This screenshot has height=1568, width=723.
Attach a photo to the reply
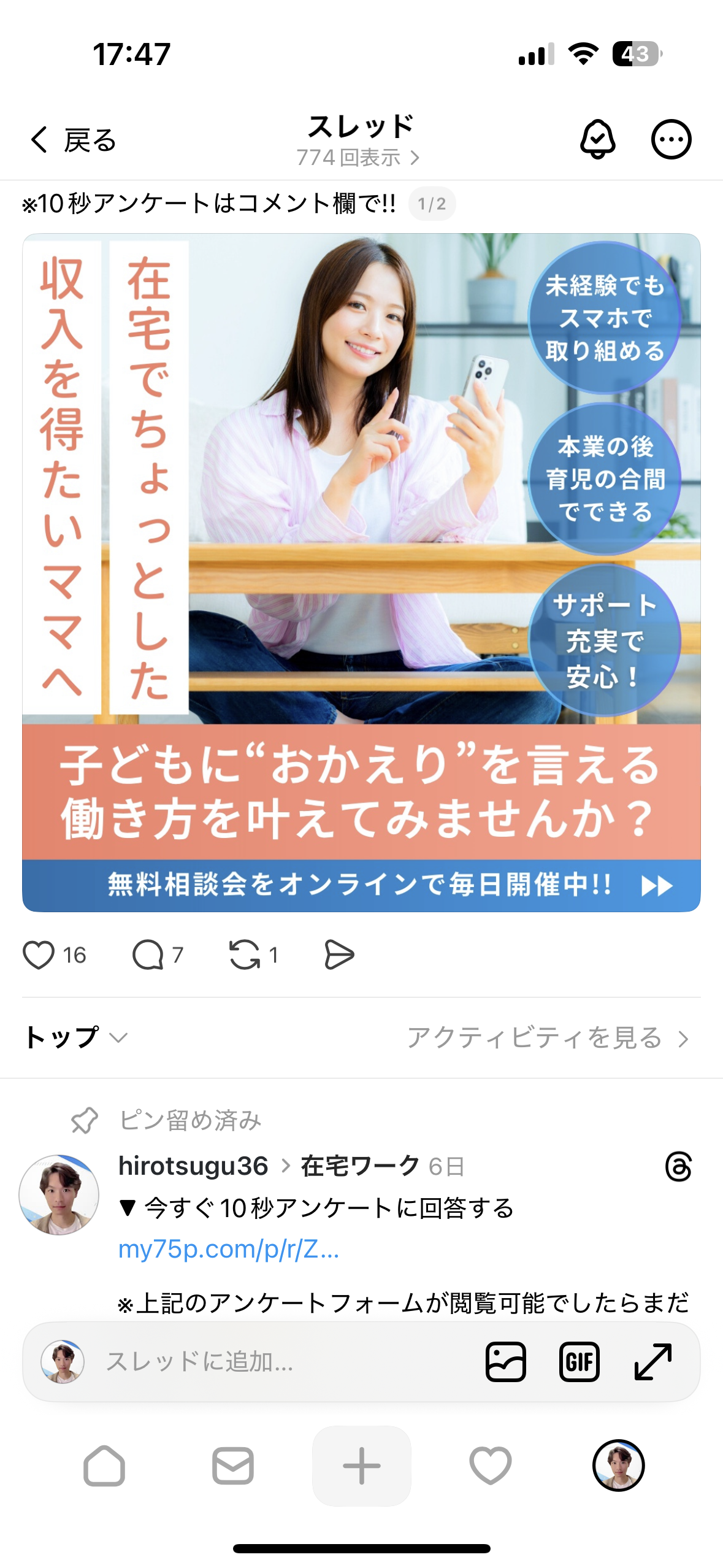point(505,1361)
